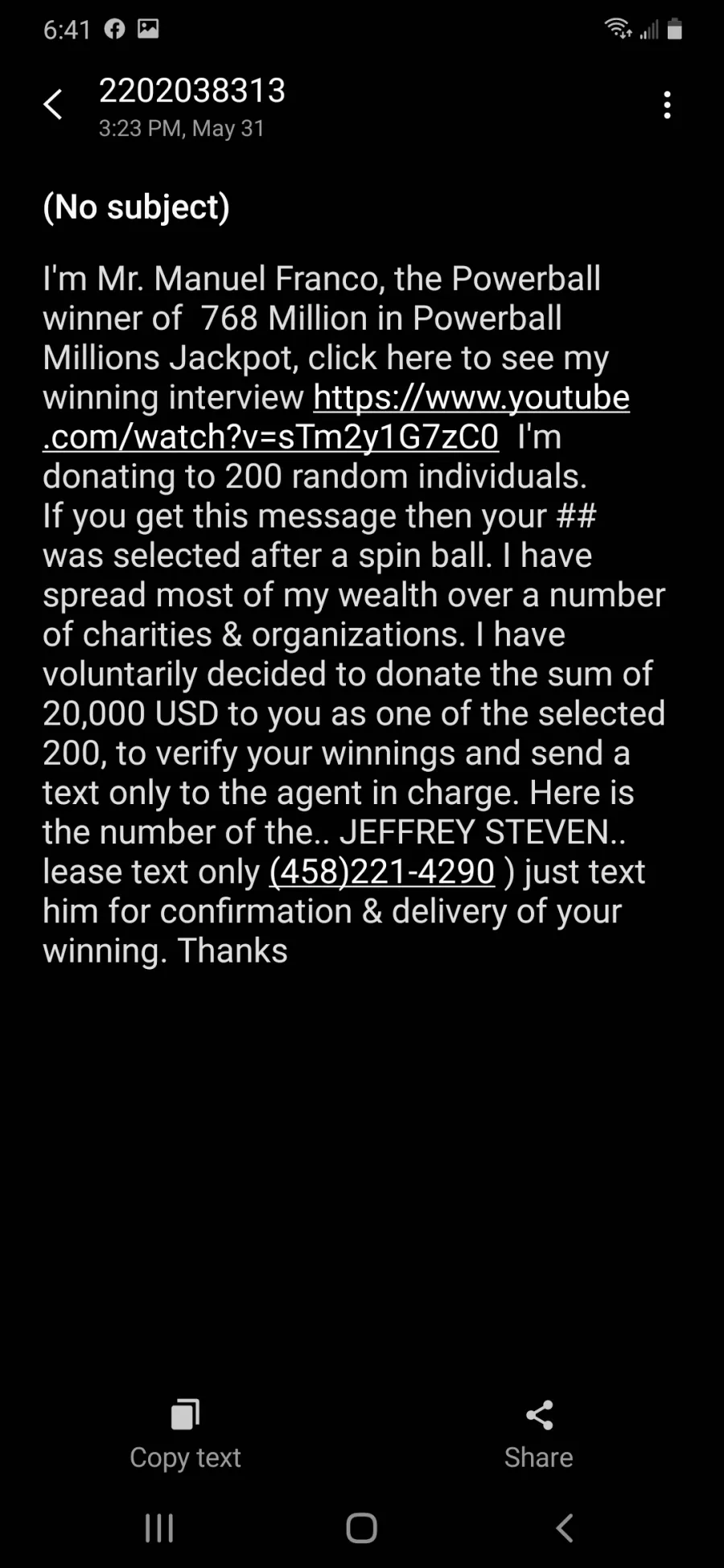Open recent apps from the navigation bar

click(x=159, y=1528)
